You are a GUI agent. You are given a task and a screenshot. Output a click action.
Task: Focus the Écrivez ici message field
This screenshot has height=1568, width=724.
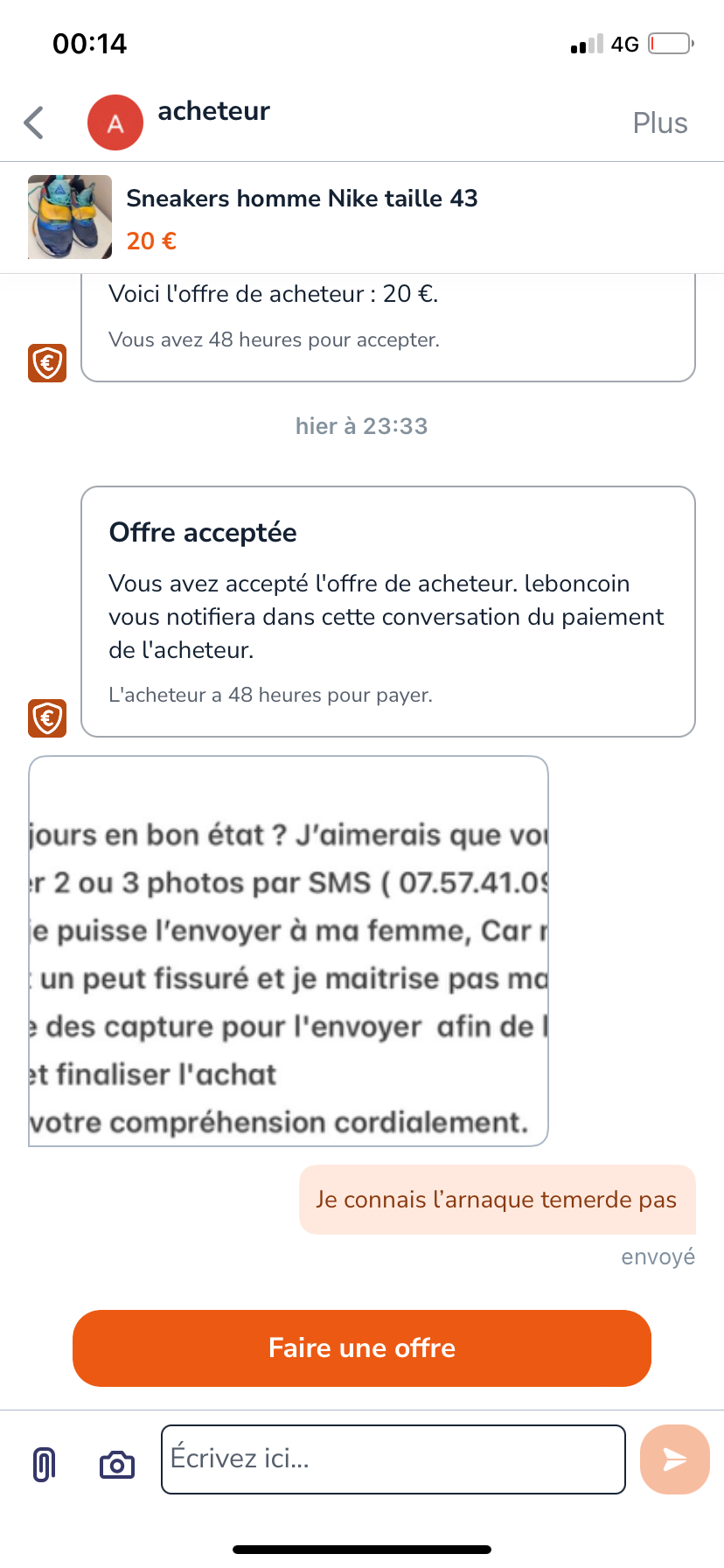[393, 1459]
